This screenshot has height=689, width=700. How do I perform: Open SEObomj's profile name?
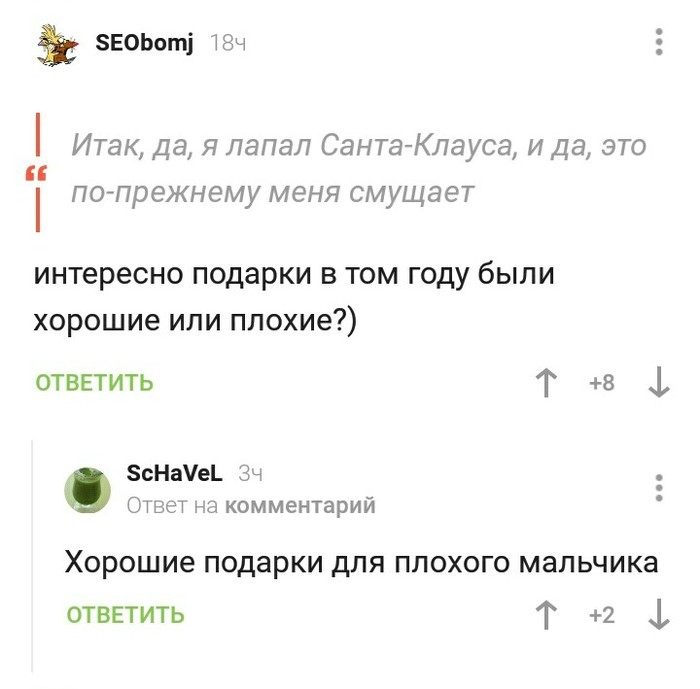tap(144, 42)
